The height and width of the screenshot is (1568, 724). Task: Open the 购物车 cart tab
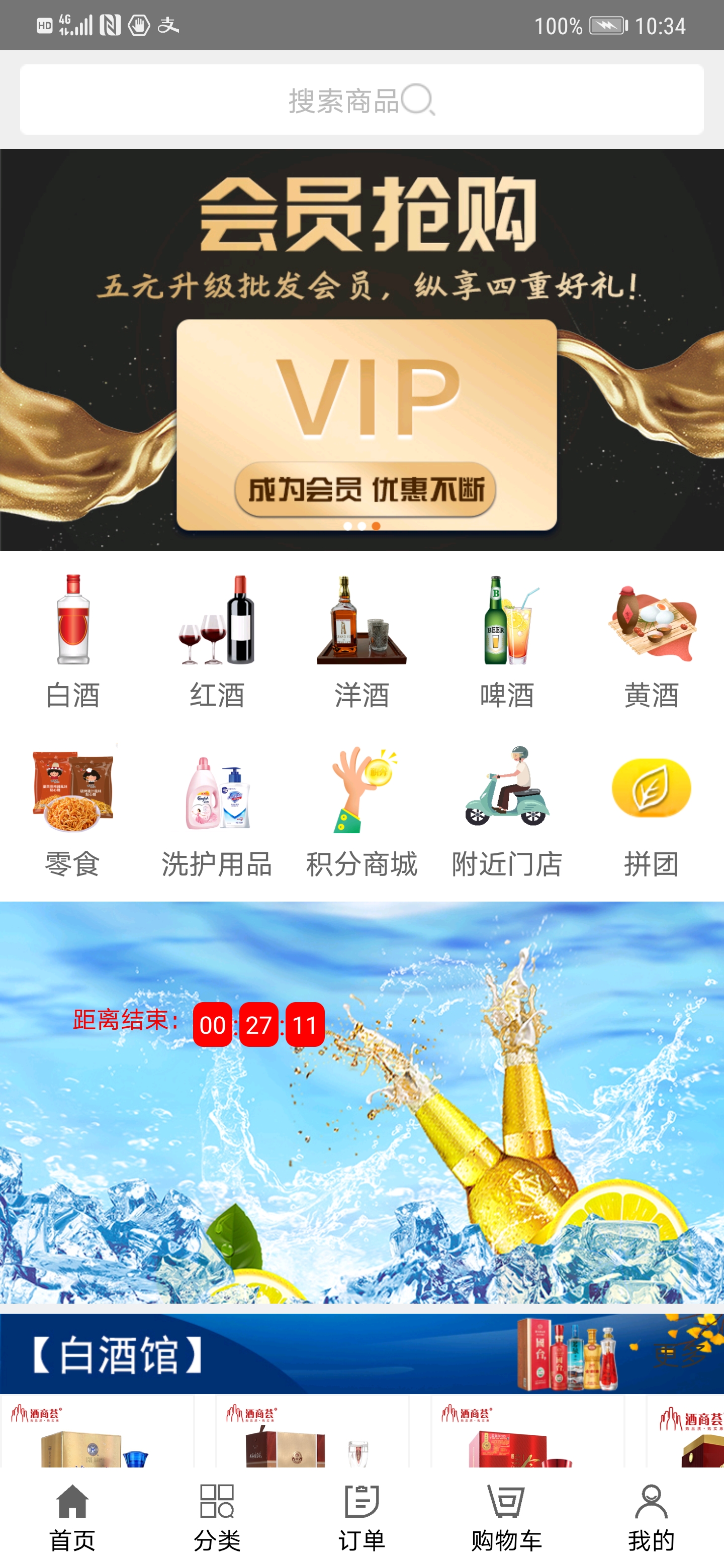pos(507,1517)
